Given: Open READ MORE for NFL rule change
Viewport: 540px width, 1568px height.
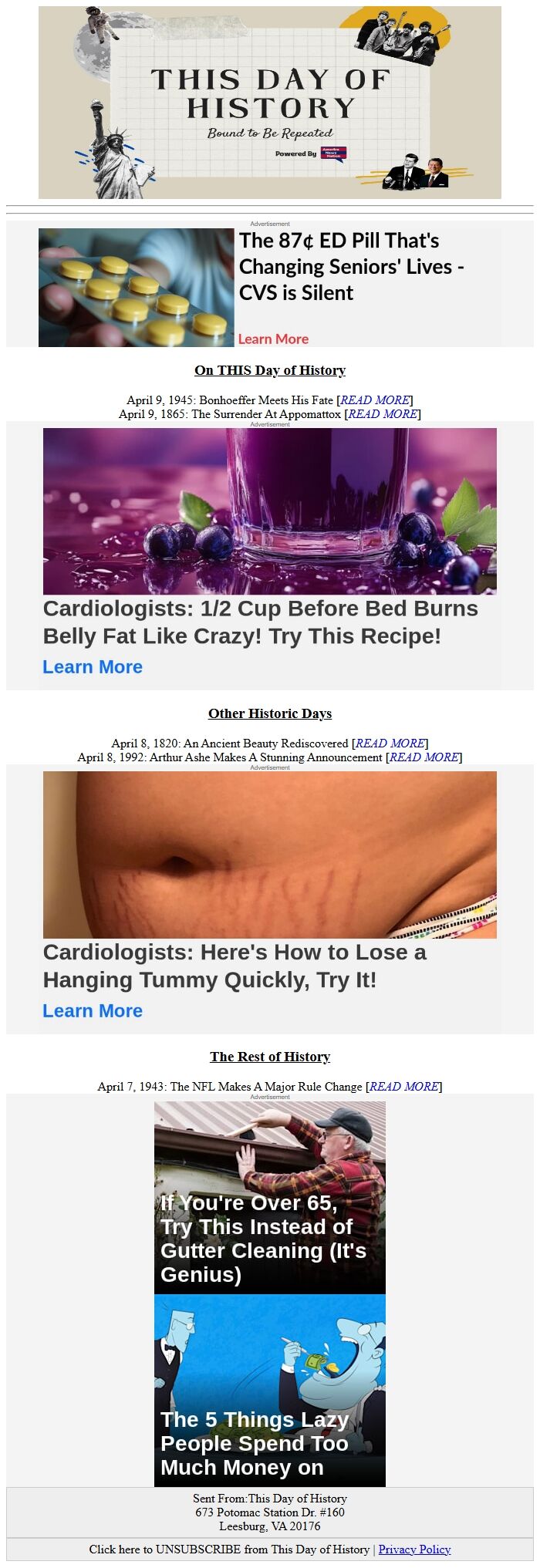Looking at the screenshot, I should pos(404,1087).
